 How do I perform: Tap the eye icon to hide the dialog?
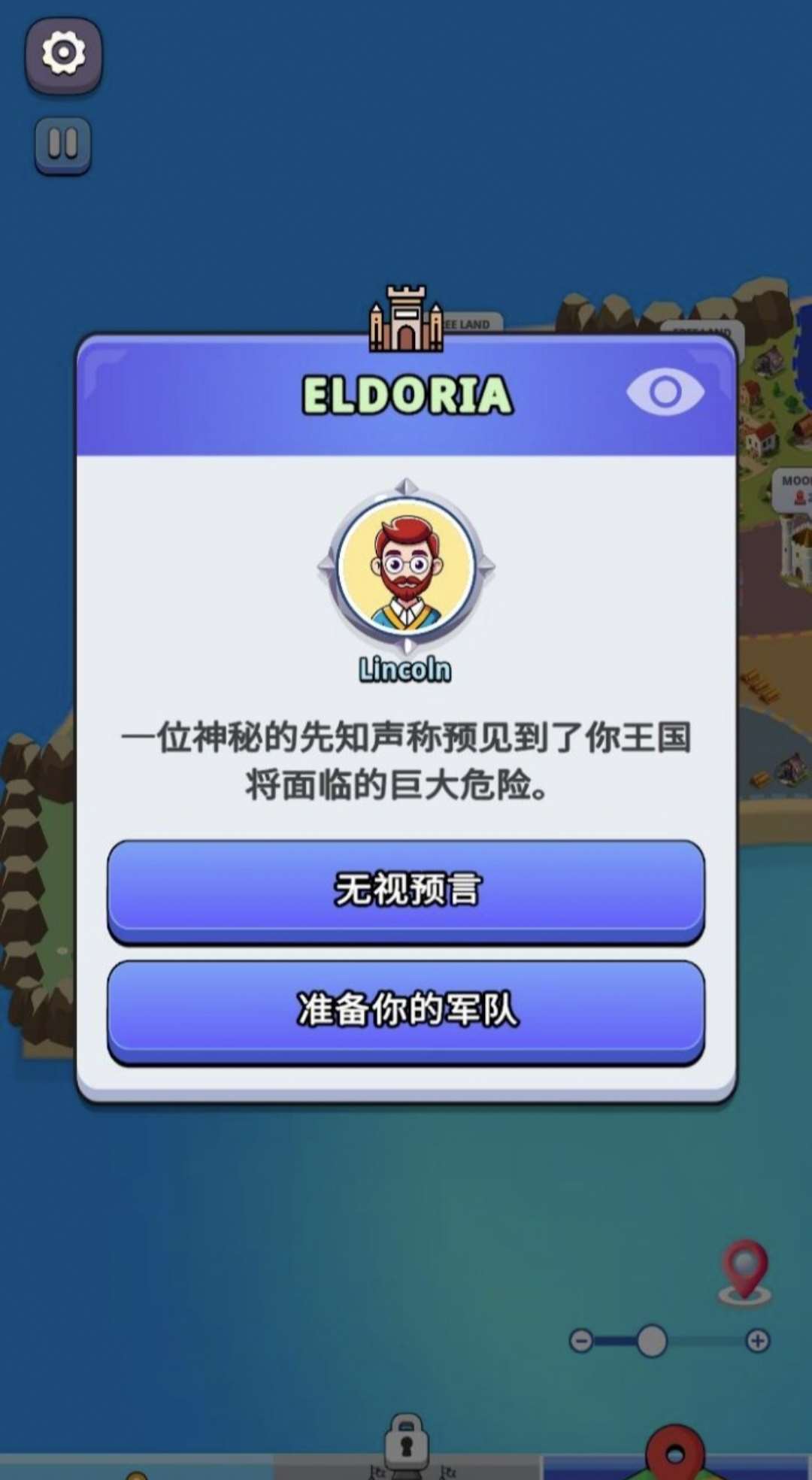coord(665,391)
